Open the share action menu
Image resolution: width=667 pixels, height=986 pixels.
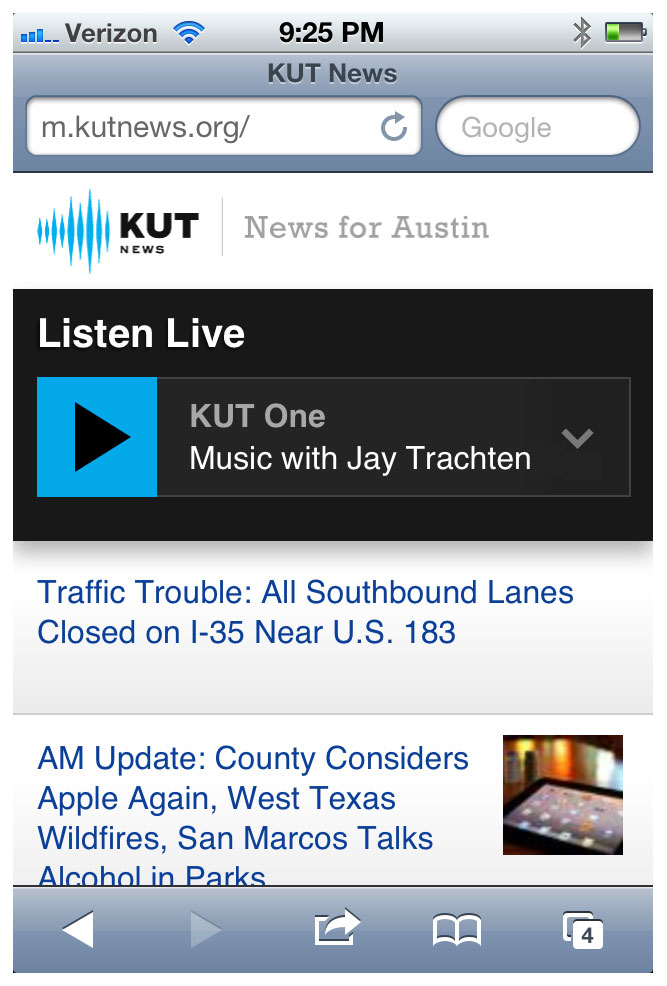click(335, 930)
